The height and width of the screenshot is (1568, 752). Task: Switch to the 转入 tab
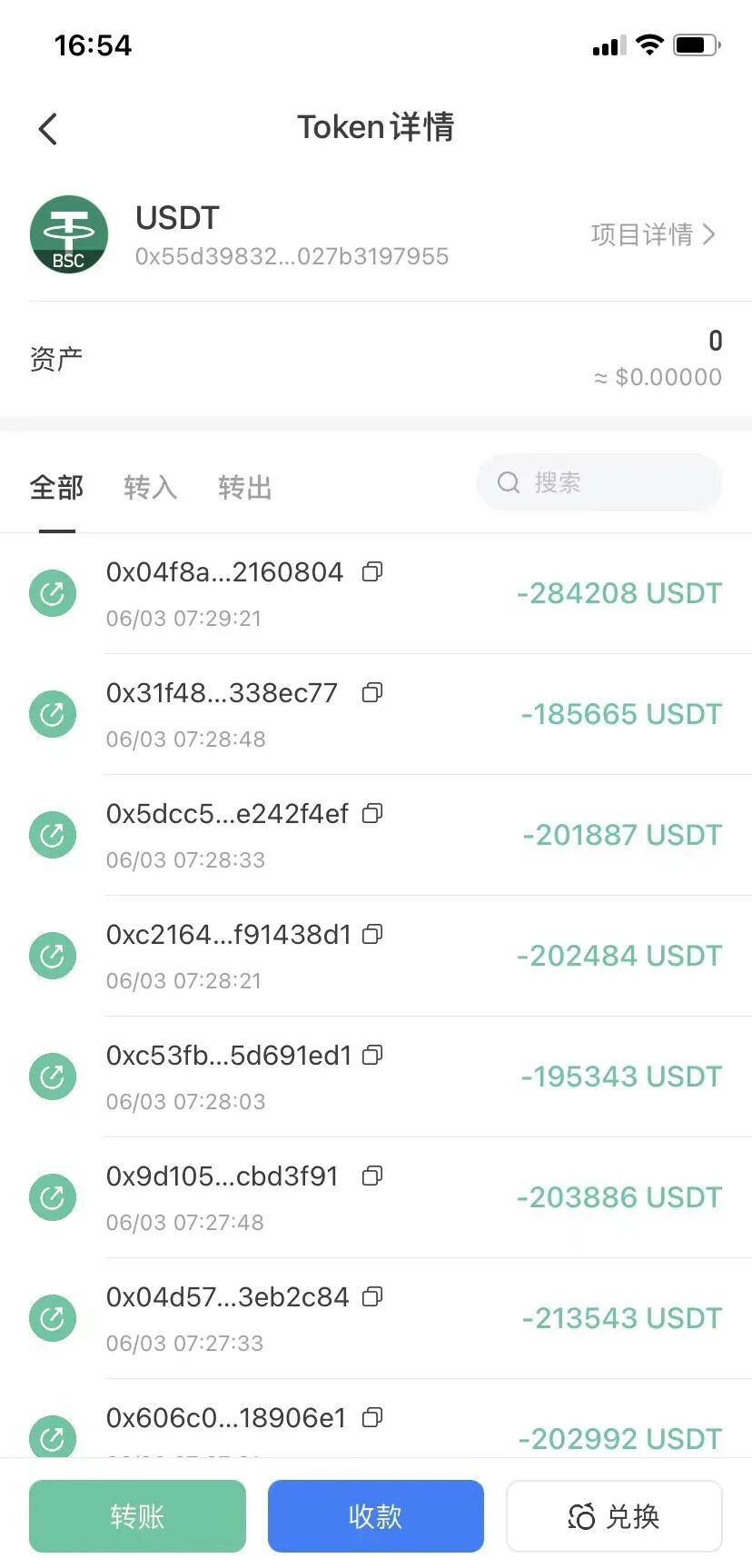tap(150, 488)
